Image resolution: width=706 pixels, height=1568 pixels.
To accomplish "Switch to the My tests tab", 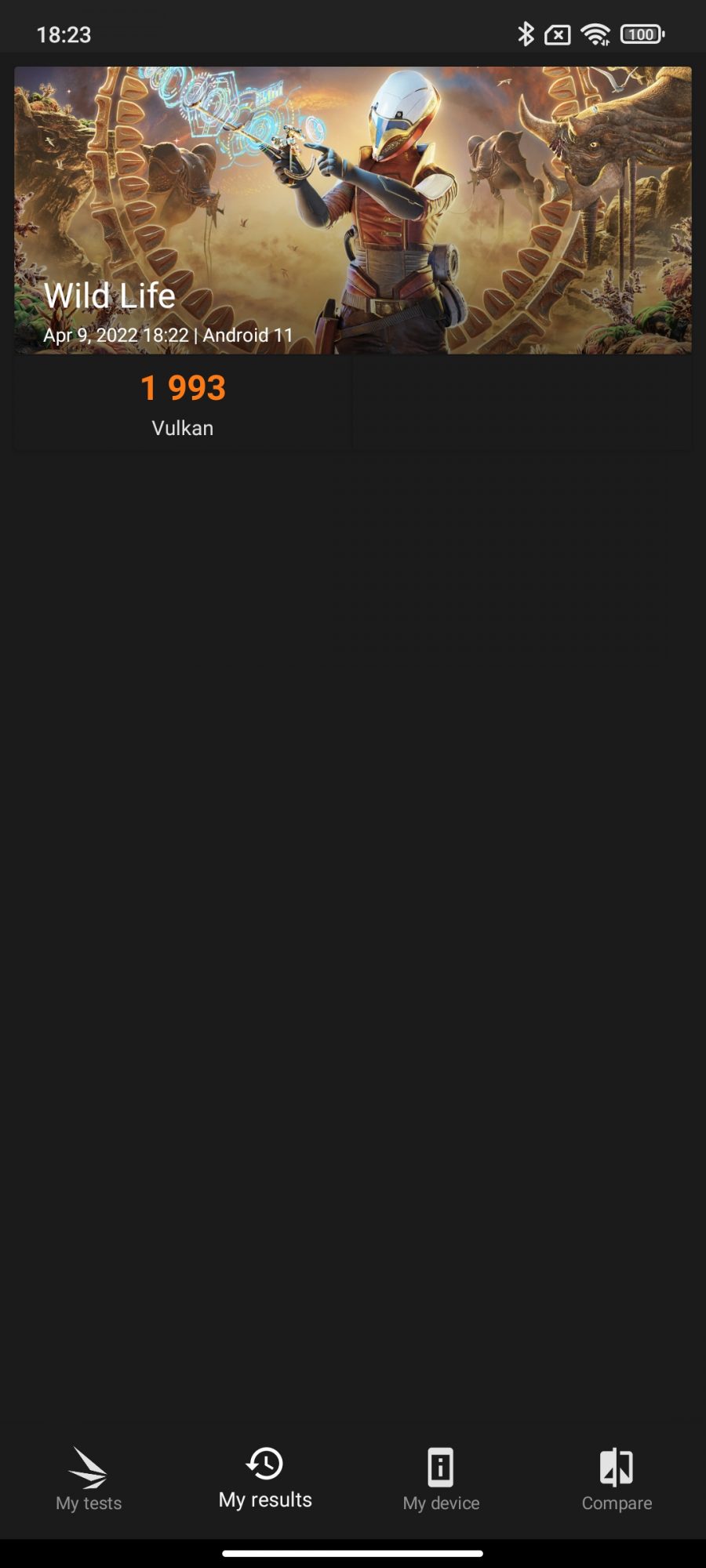I will [x=89, y=1479].
